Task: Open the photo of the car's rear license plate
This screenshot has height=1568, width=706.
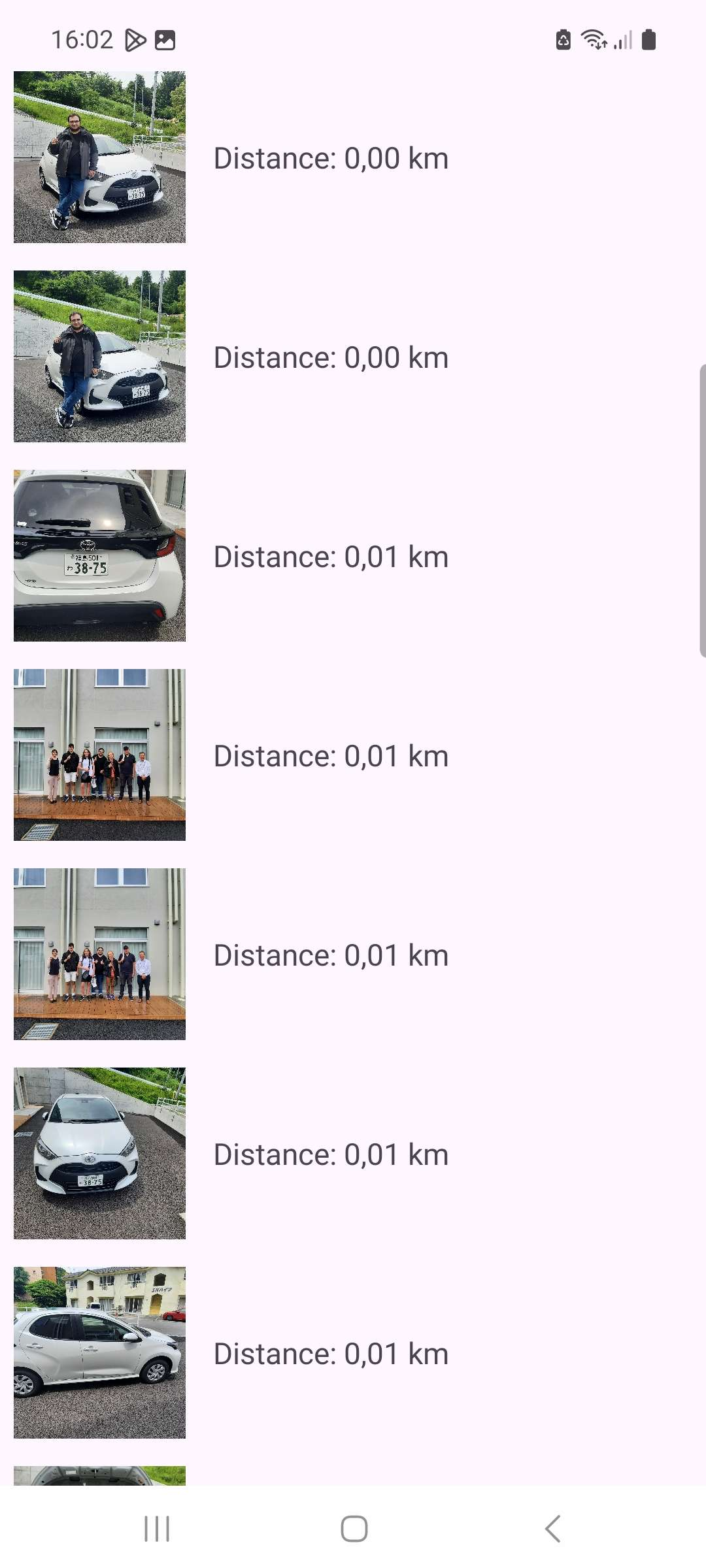Action: (99, 555)
